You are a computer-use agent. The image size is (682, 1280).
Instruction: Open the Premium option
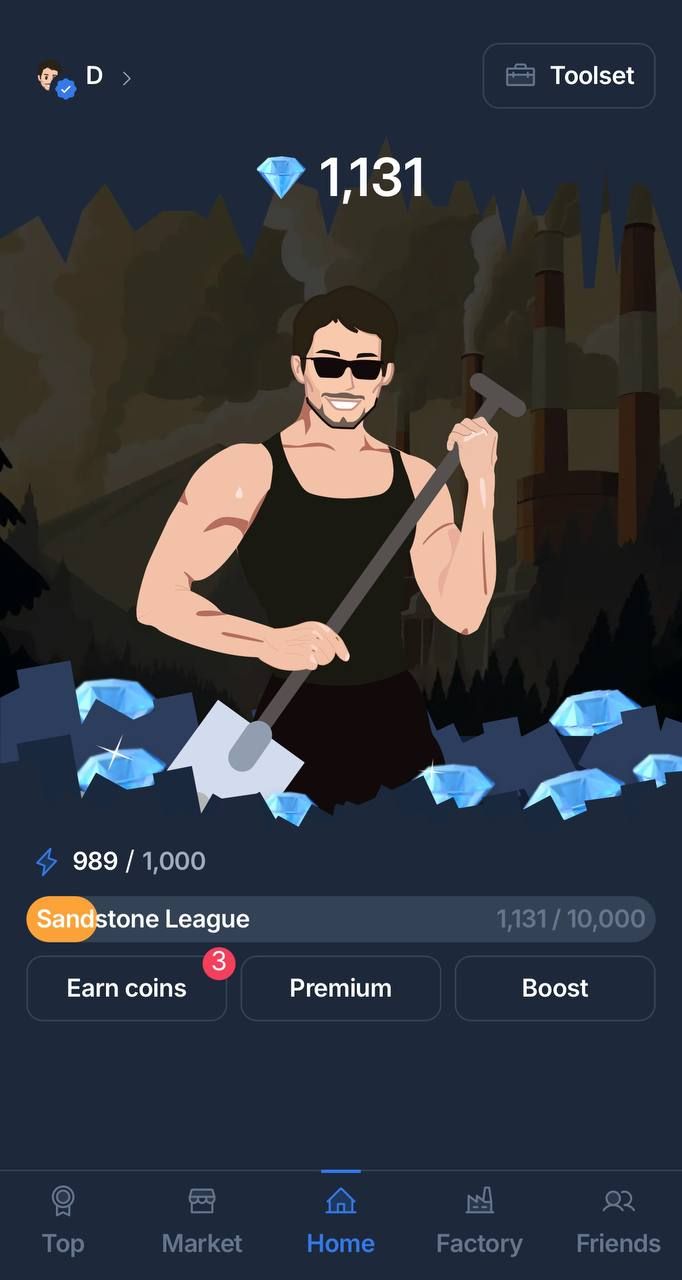click(x=340, y=988)
